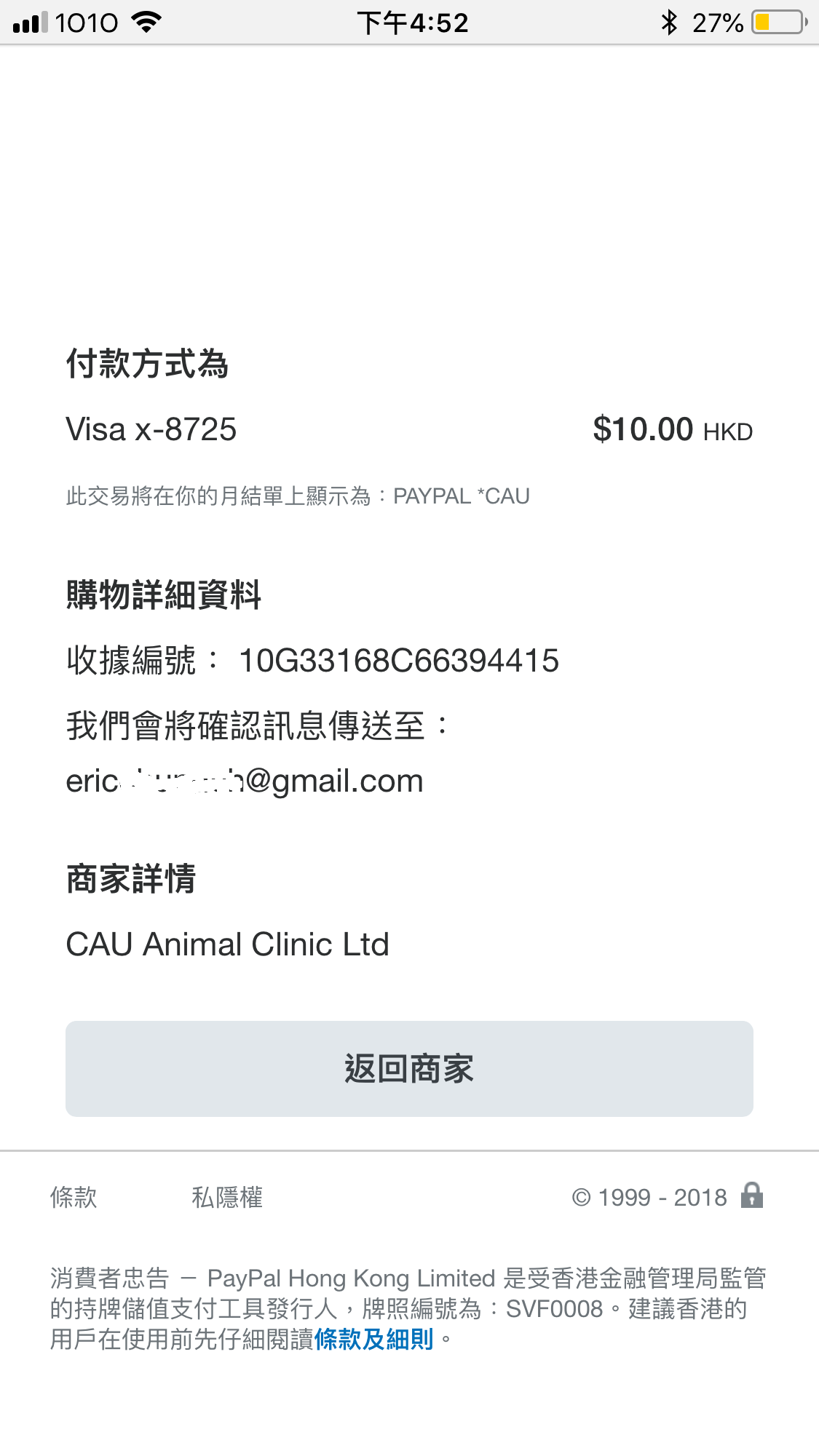Open the 條款 link in the footer
The width and height of the screenshot is (819, 1456).
[74, 1197]
